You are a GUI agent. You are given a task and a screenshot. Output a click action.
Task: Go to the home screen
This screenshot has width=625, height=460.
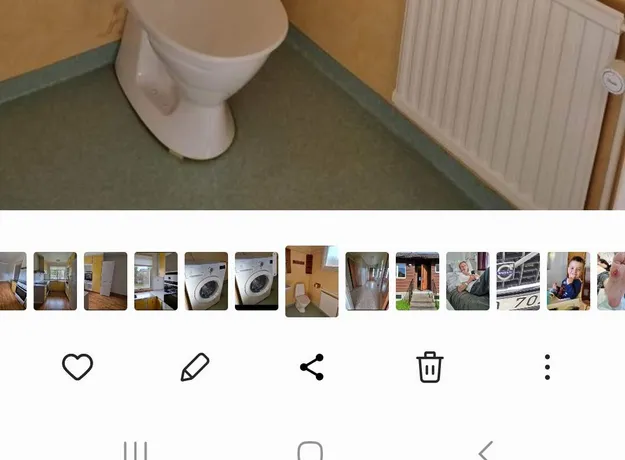click(310, 451)
